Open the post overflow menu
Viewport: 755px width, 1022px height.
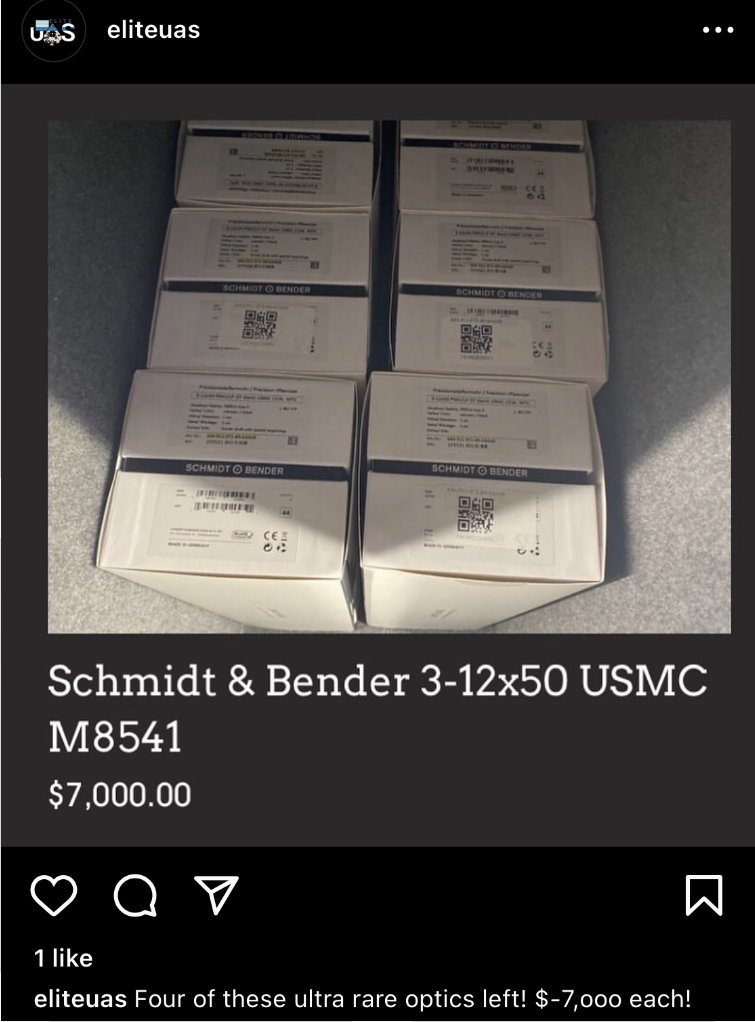click(x=718, y=30)
